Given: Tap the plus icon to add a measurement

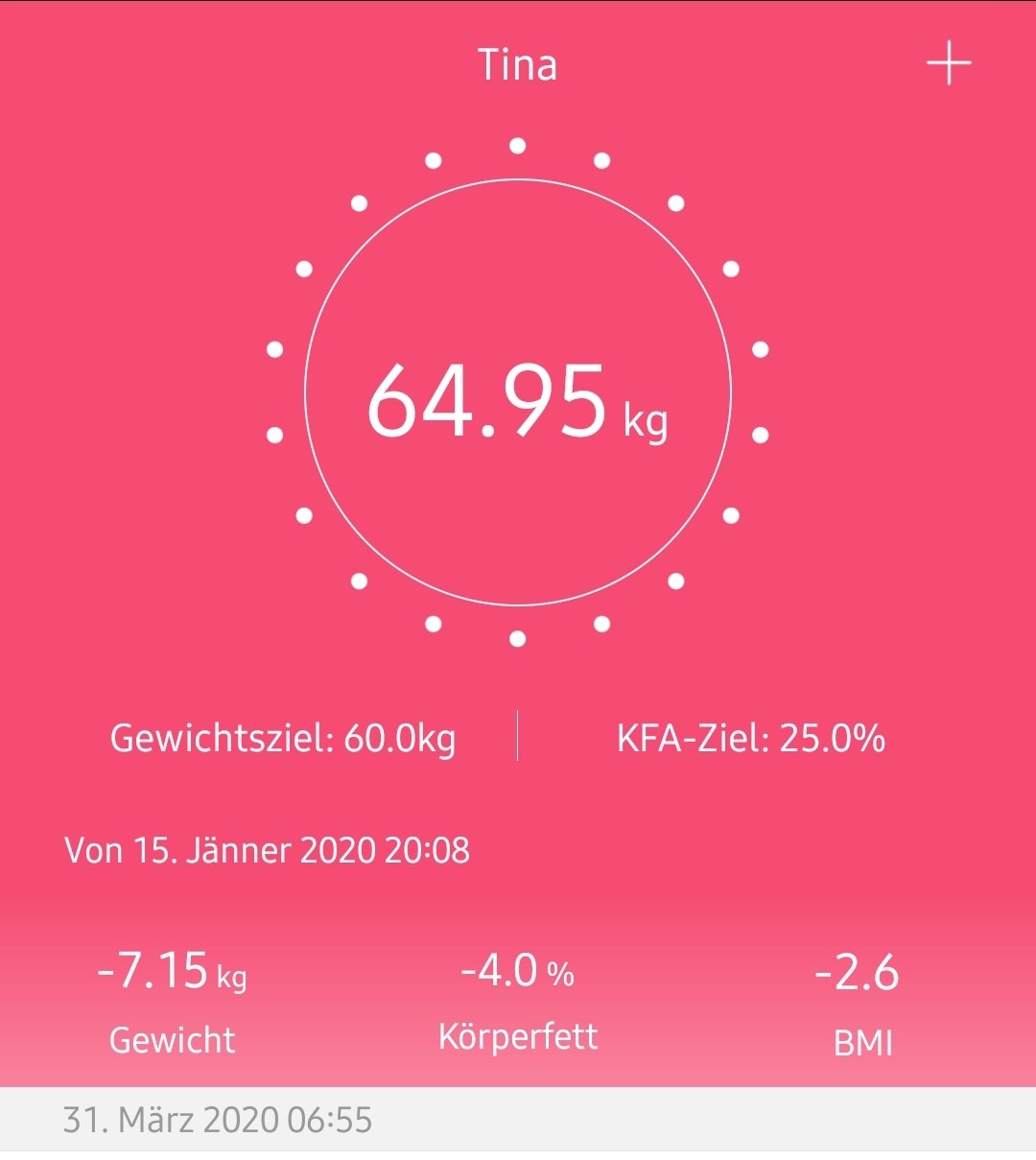Looking at the screenshot, I should (949, 63).
